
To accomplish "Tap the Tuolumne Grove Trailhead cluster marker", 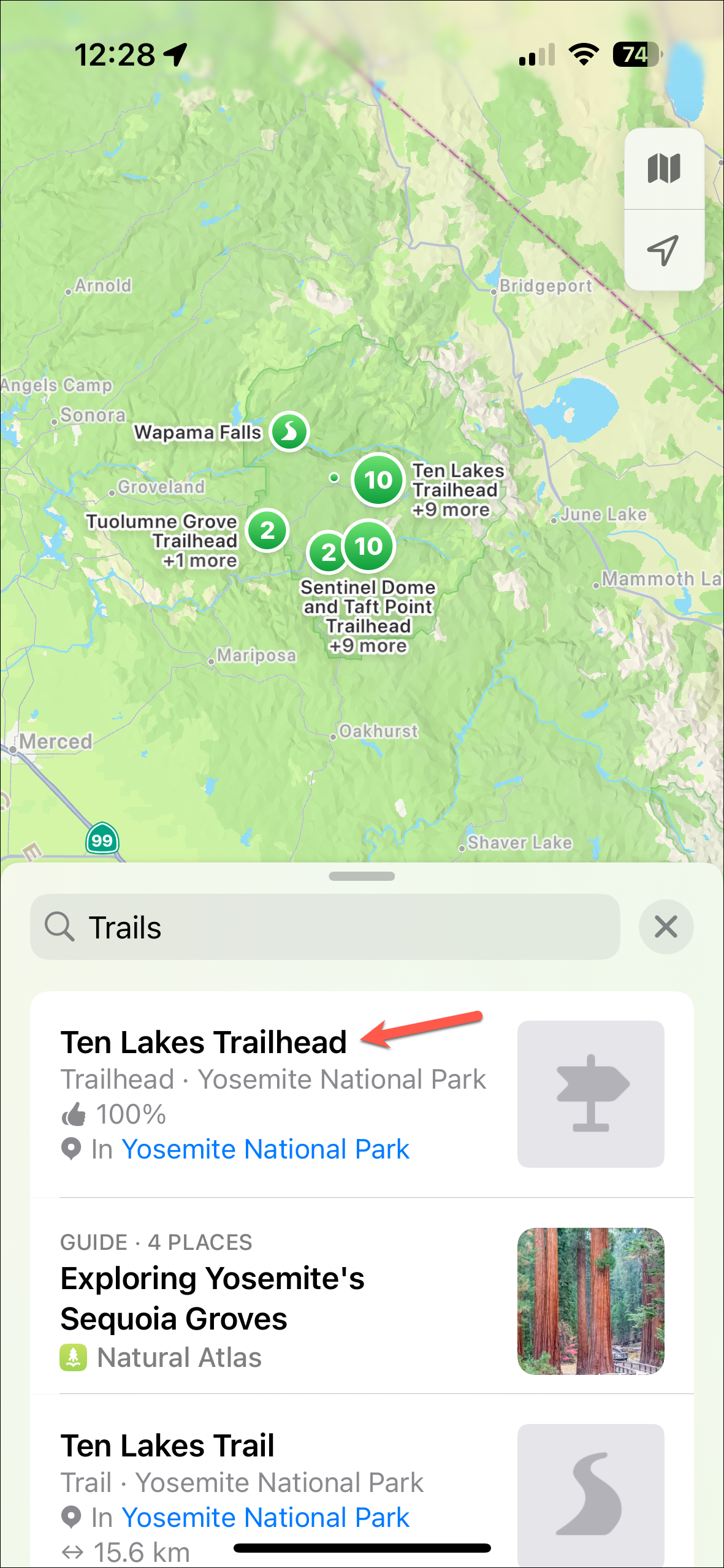I will click(267, 531).
